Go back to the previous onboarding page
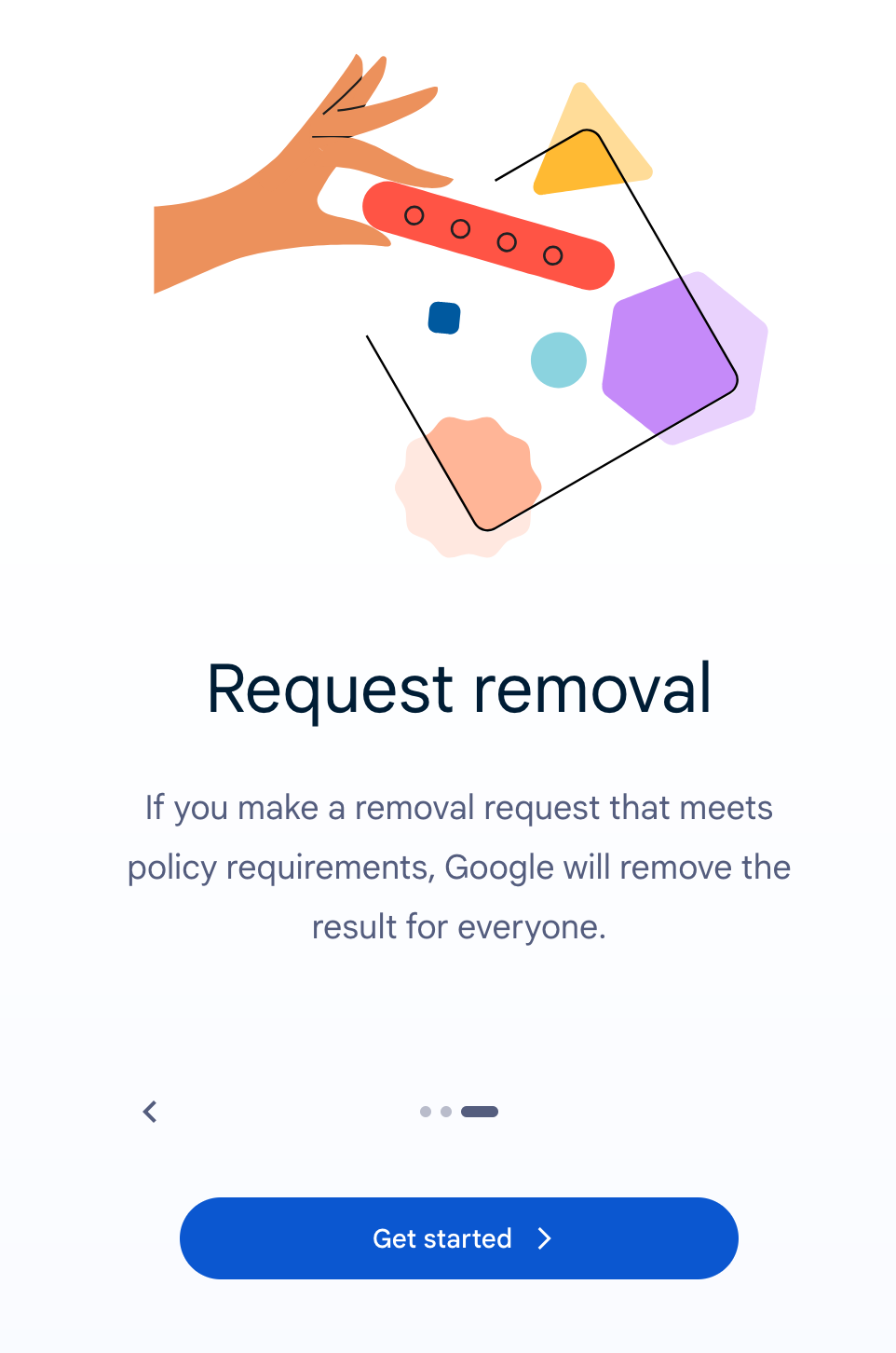 pyautogui.click(x=150, y=1111)
